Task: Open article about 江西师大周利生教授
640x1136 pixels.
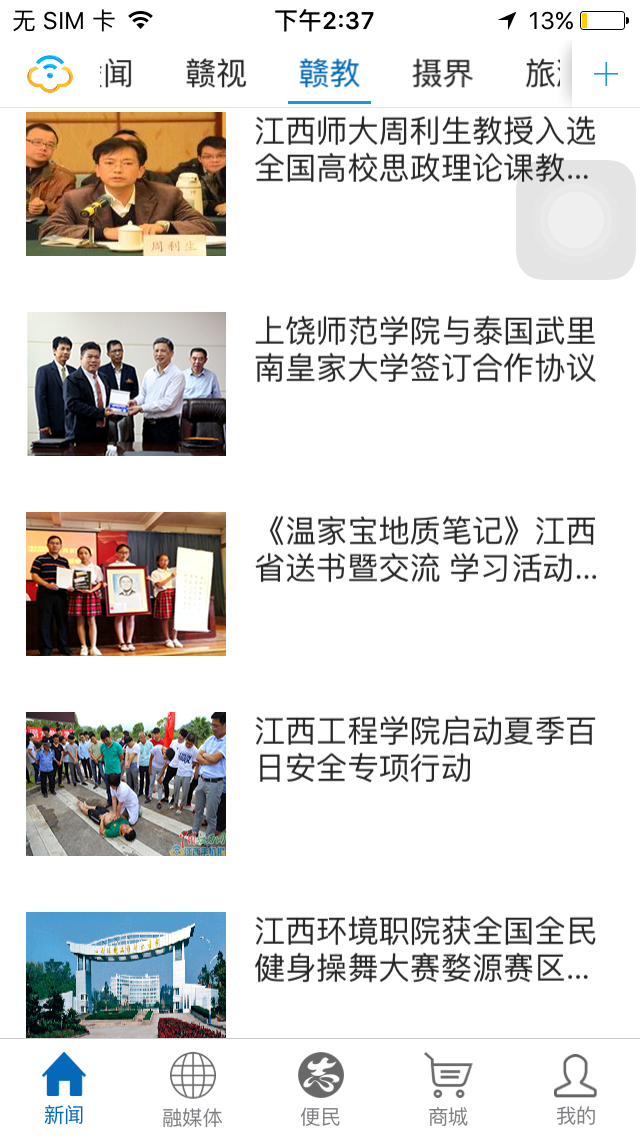Action: click(x=424, y=150)
